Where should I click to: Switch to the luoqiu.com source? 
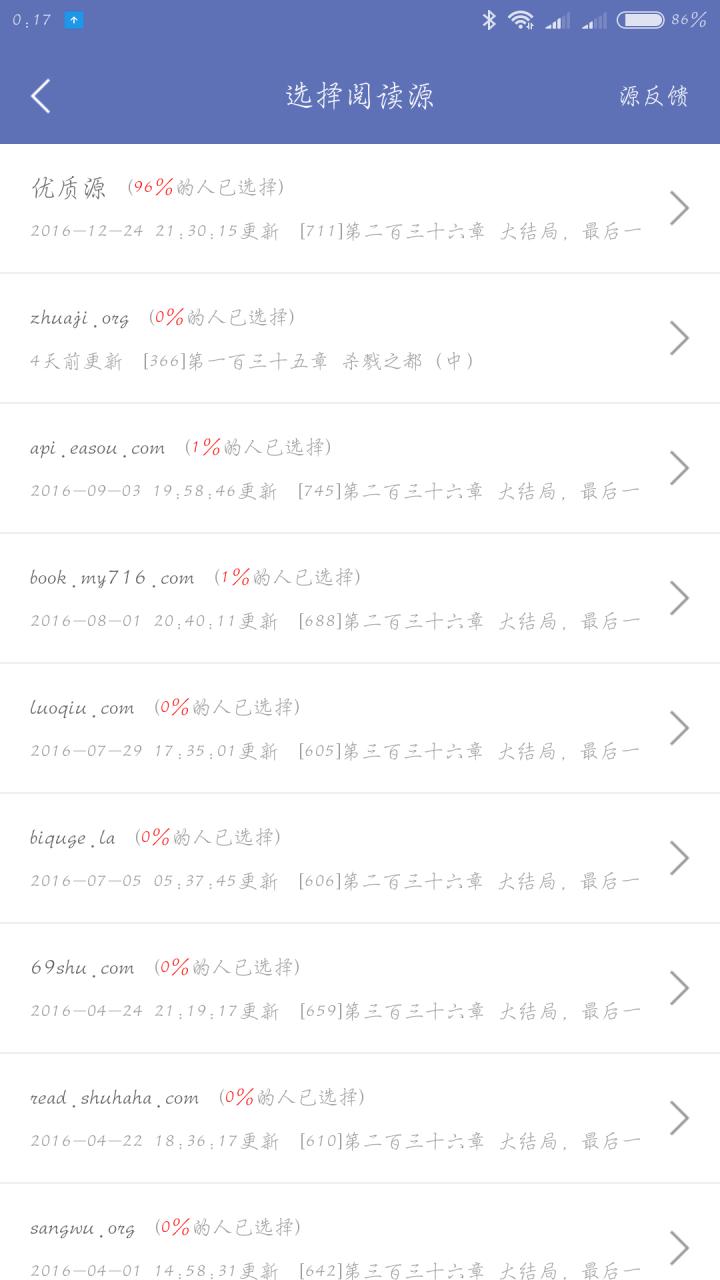[x=360, y=728]
